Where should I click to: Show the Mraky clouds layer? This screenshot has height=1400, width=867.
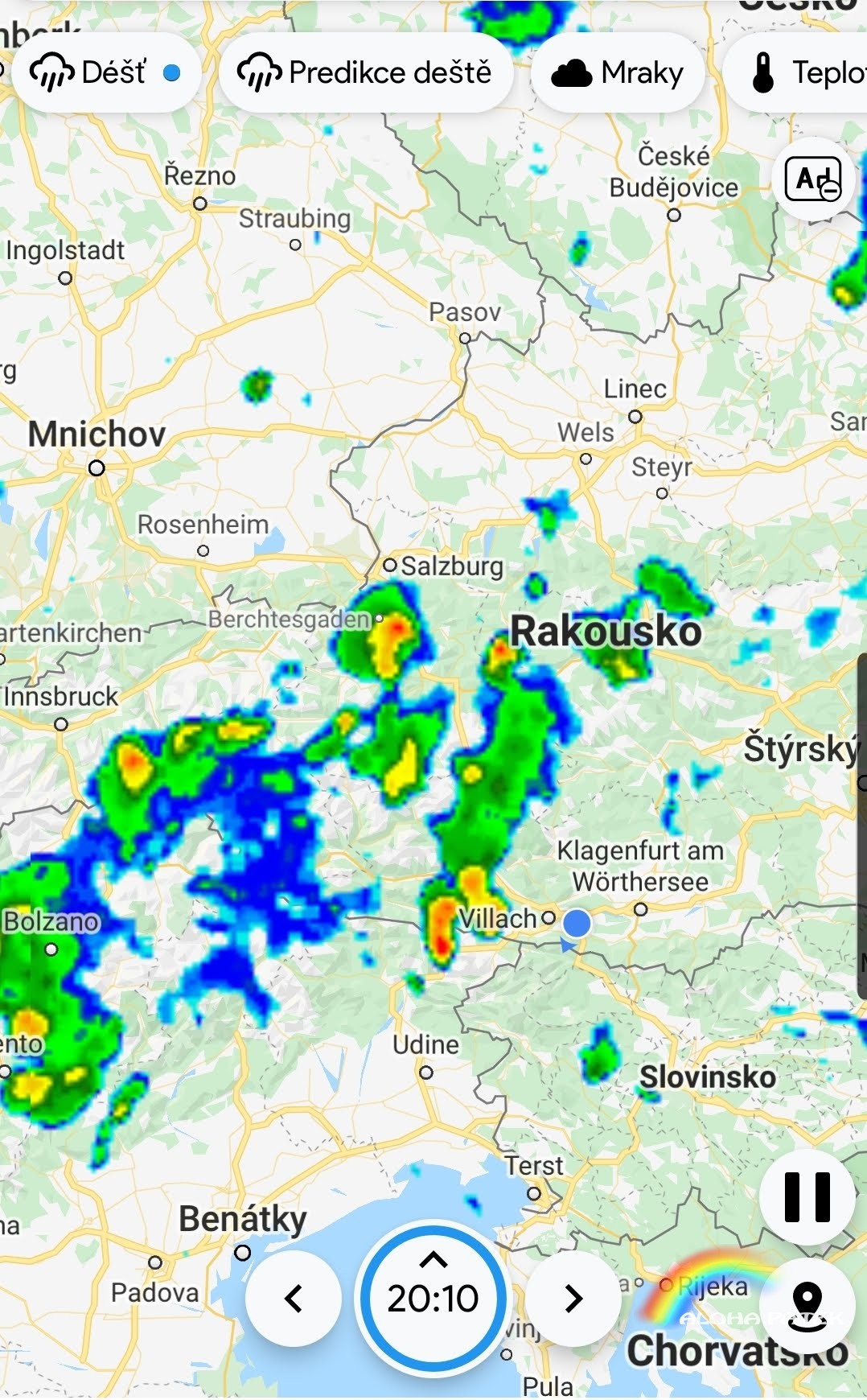coord(618,73)
